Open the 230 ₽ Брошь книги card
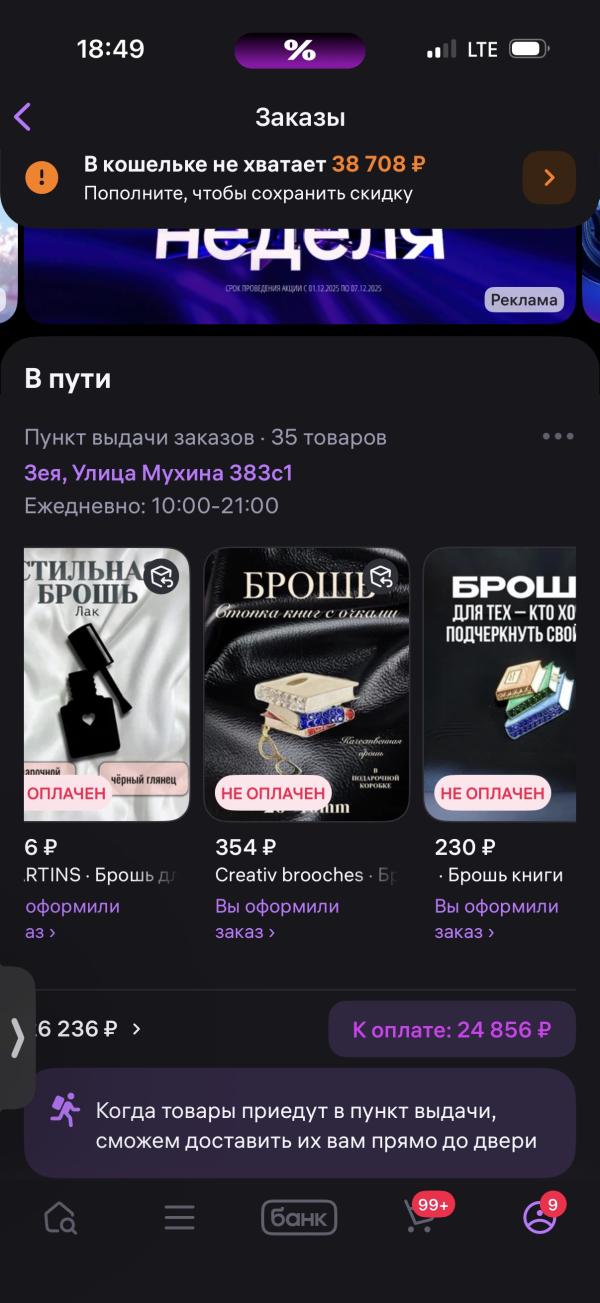The height and width of the screenshot is (1303, 600). tap(500, 684)
